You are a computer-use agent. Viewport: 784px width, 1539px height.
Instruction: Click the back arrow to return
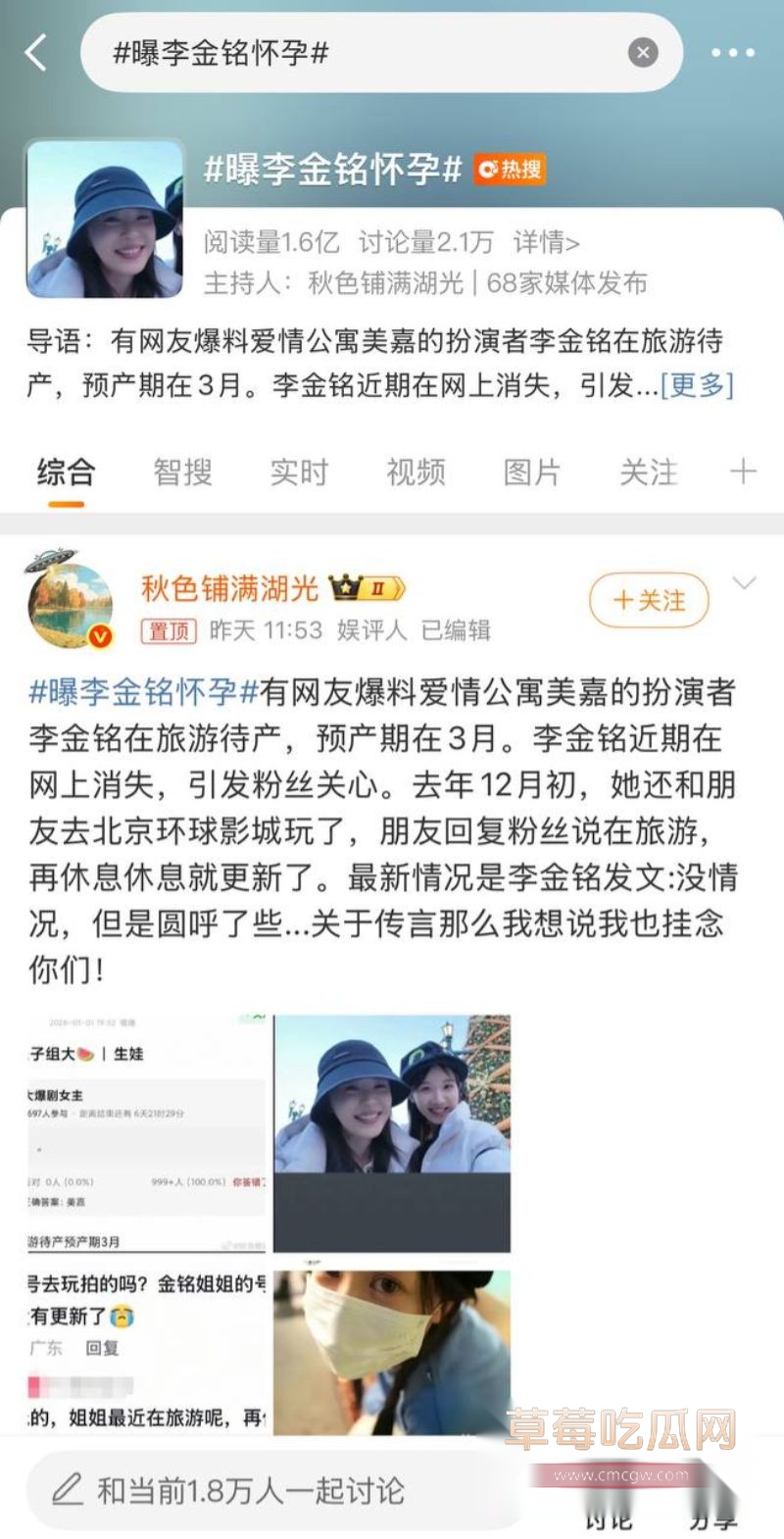click(x=37, y=52)
